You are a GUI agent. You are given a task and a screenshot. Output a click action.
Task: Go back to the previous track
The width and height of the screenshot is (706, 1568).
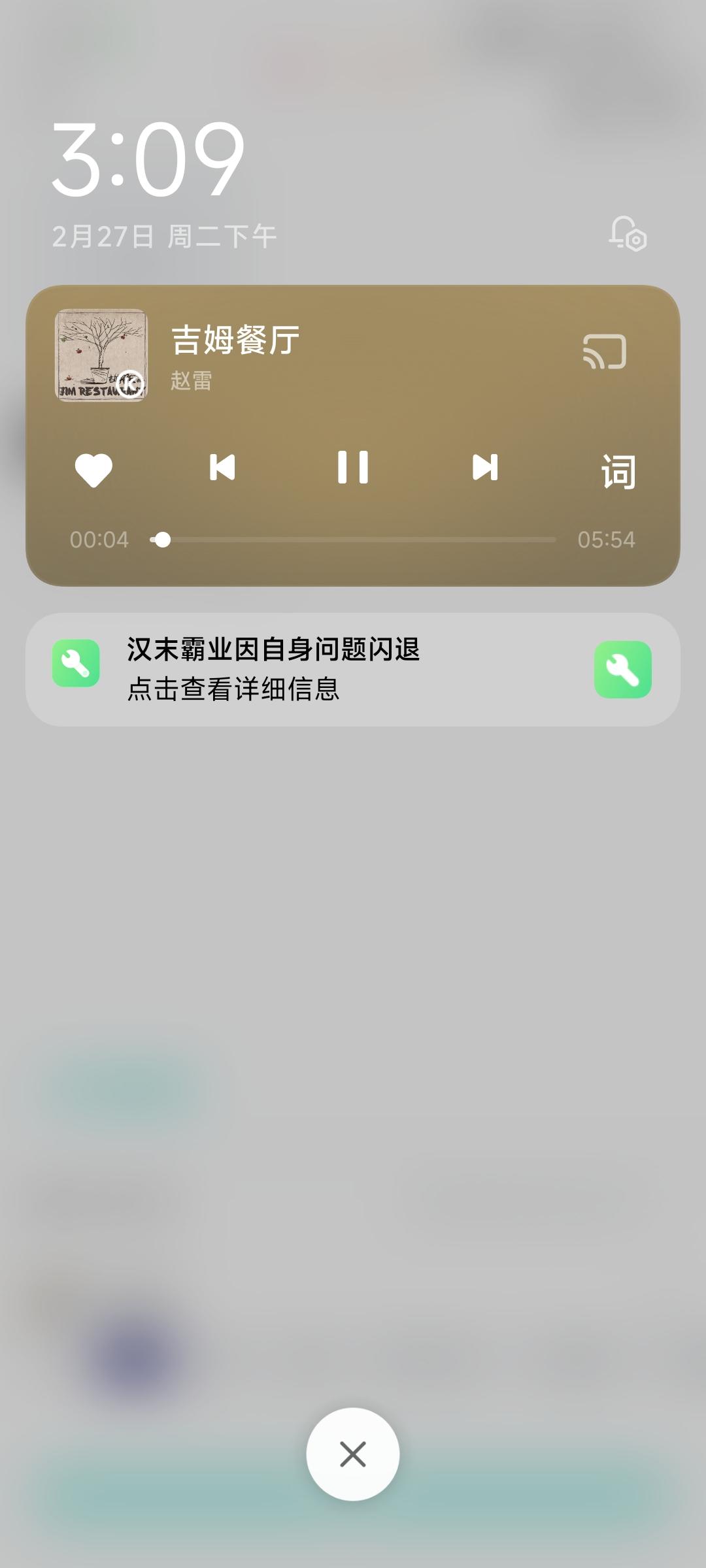[x=222, y=468]
